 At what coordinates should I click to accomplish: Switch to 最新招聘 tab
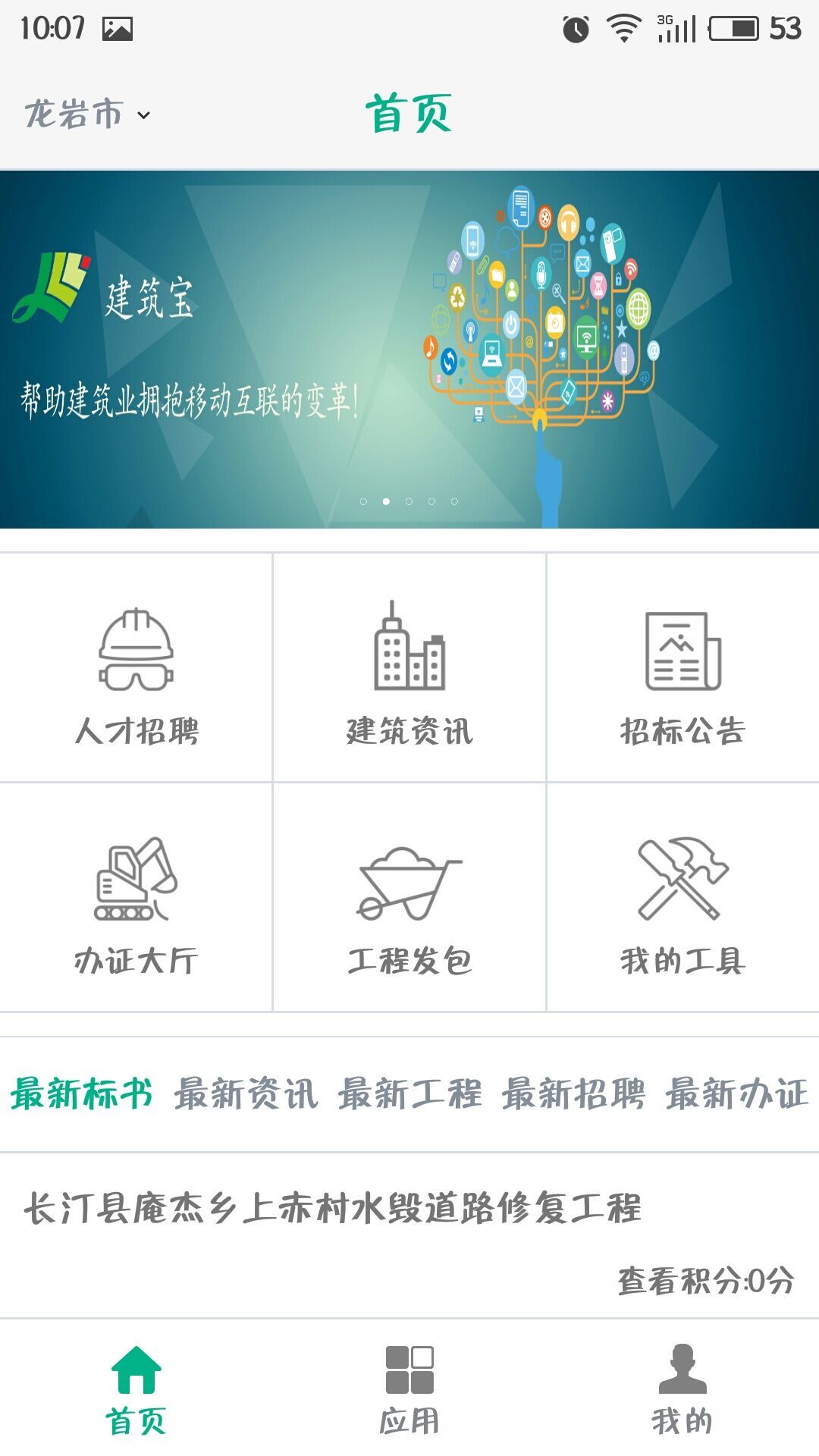coord(573,1094)
